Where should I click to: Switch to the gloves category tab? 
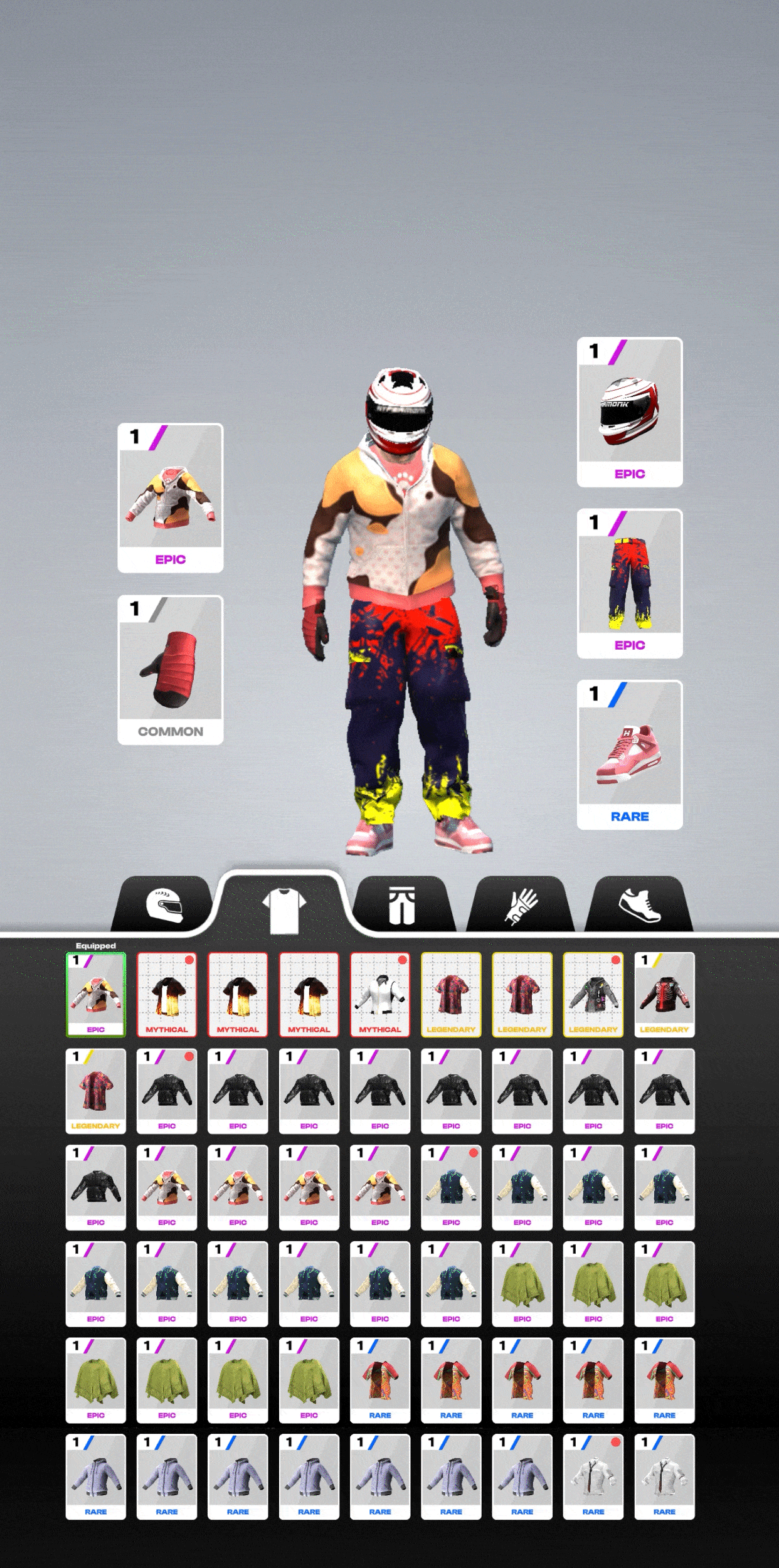point(521,906)
